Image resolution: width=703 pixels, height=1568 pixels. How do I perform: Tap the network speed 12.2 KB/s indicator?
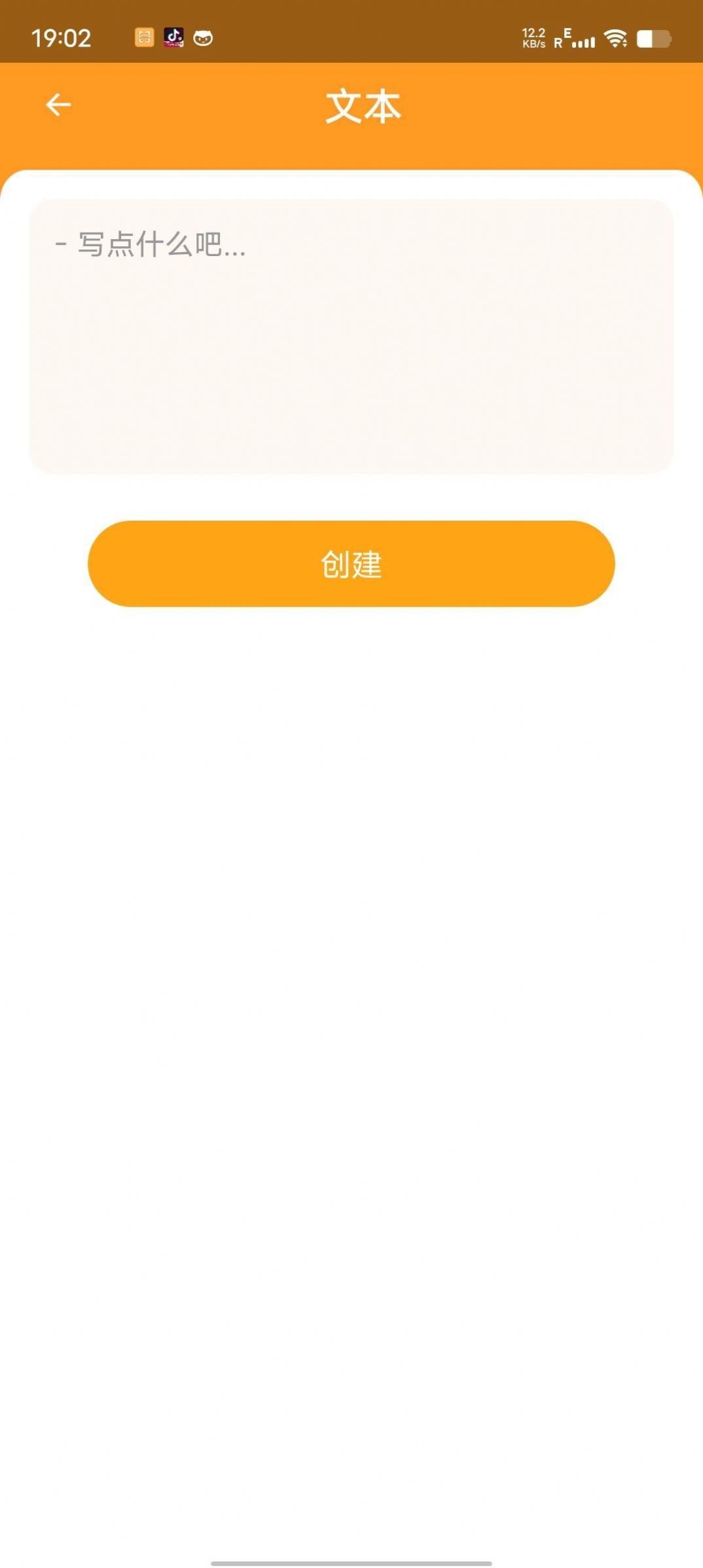[534, 37]
